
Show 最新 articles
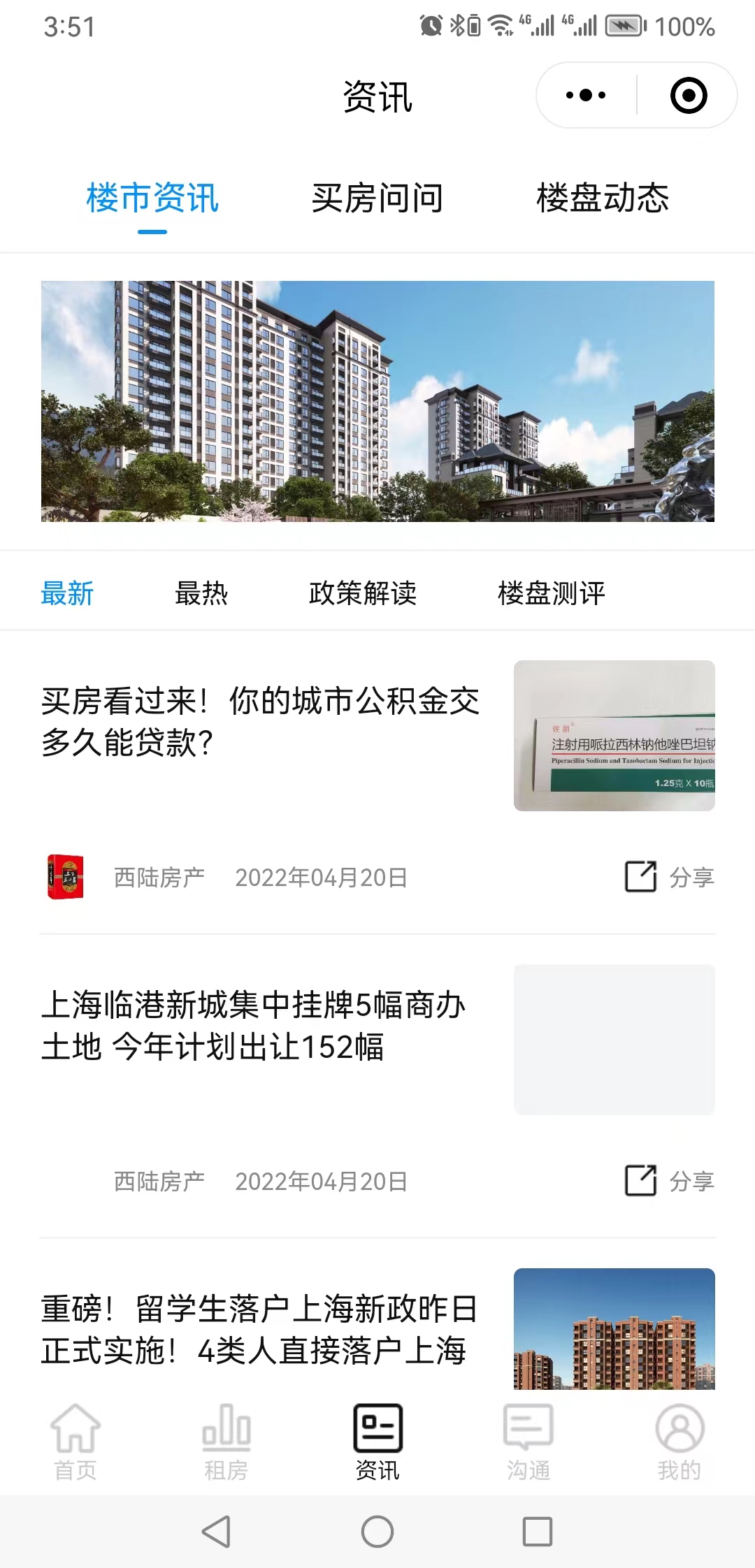(67, 594)
